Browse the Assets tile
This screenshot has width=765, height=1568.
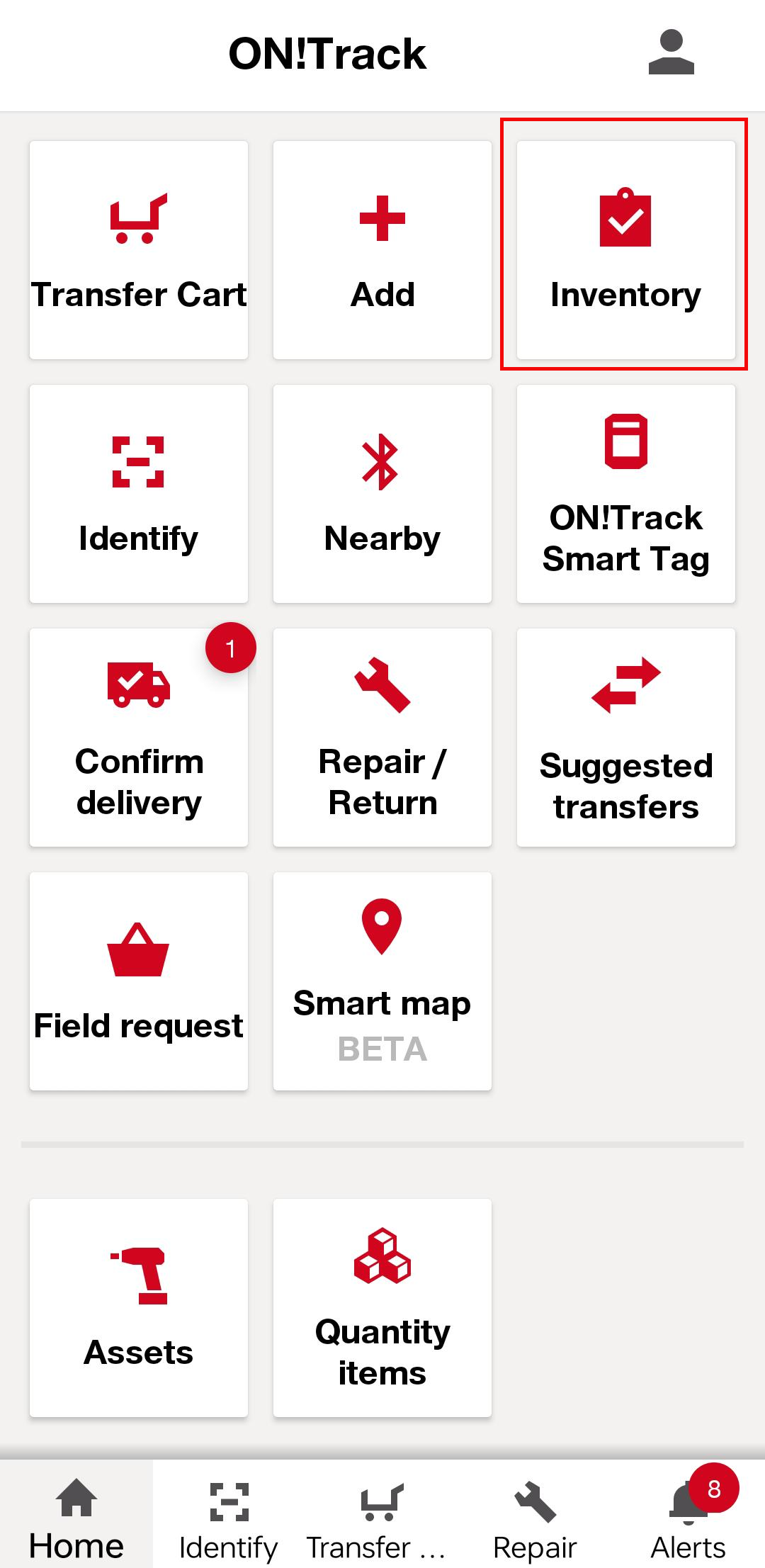click(x=139, y=1307)
